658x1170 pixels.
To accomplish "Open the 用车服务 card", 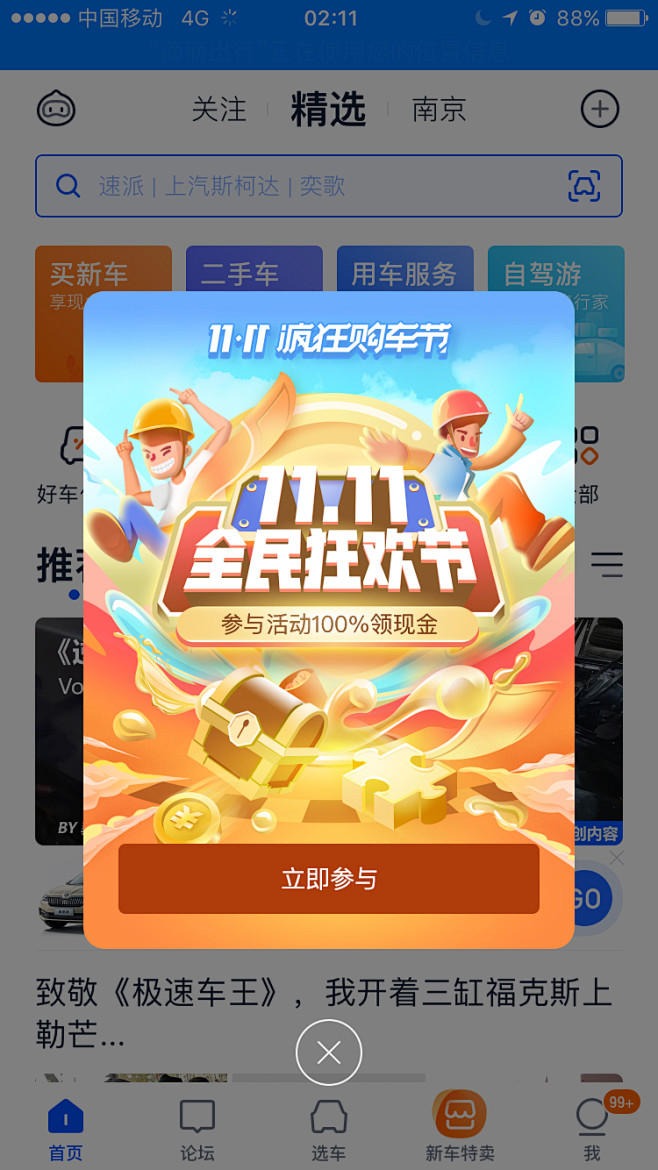I will coord(404,270).
